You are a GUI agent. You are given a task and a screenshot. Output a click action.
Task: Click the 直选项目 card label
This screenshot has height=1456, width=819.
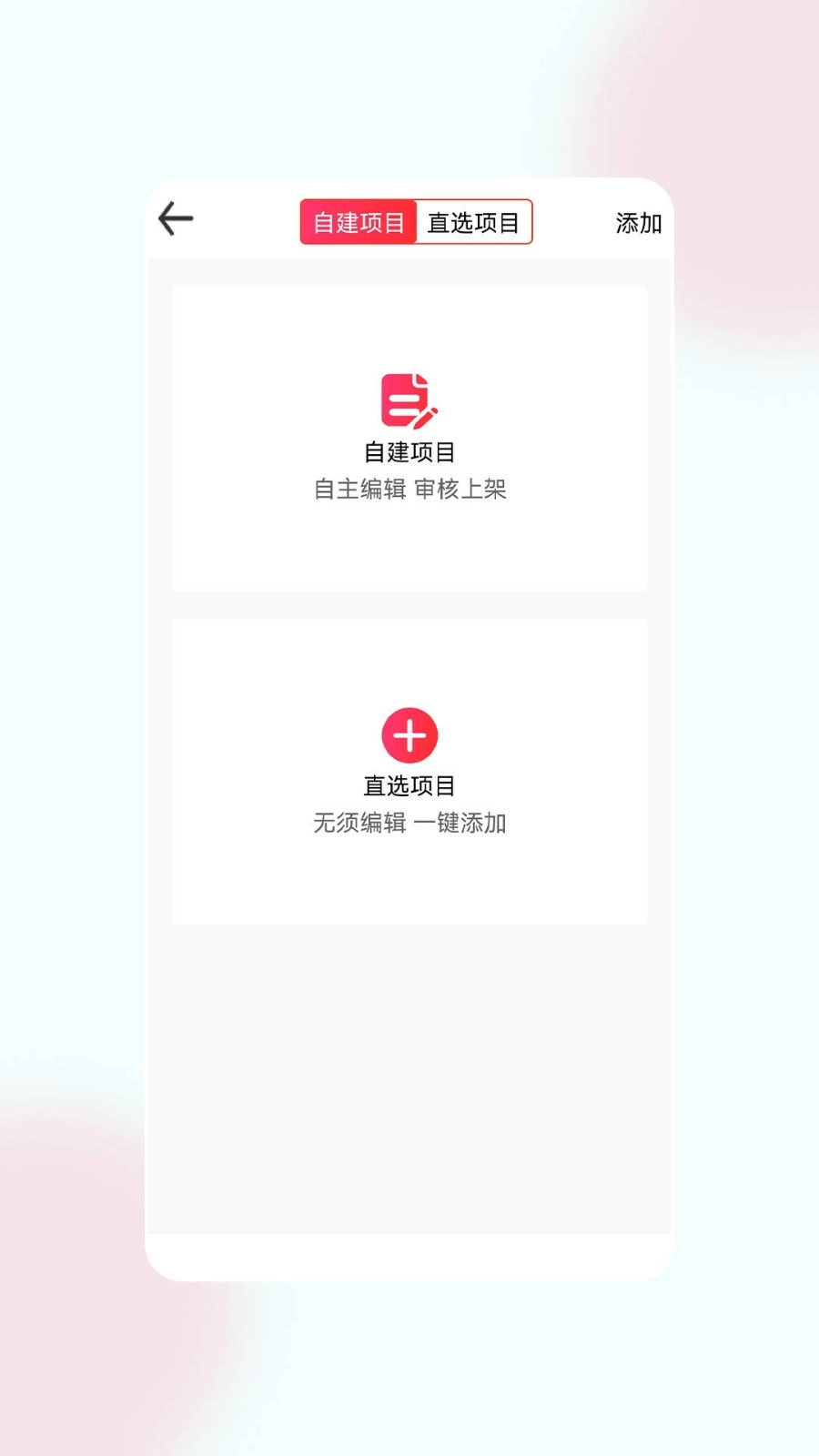pyautogui.click(x=409, y=784)
